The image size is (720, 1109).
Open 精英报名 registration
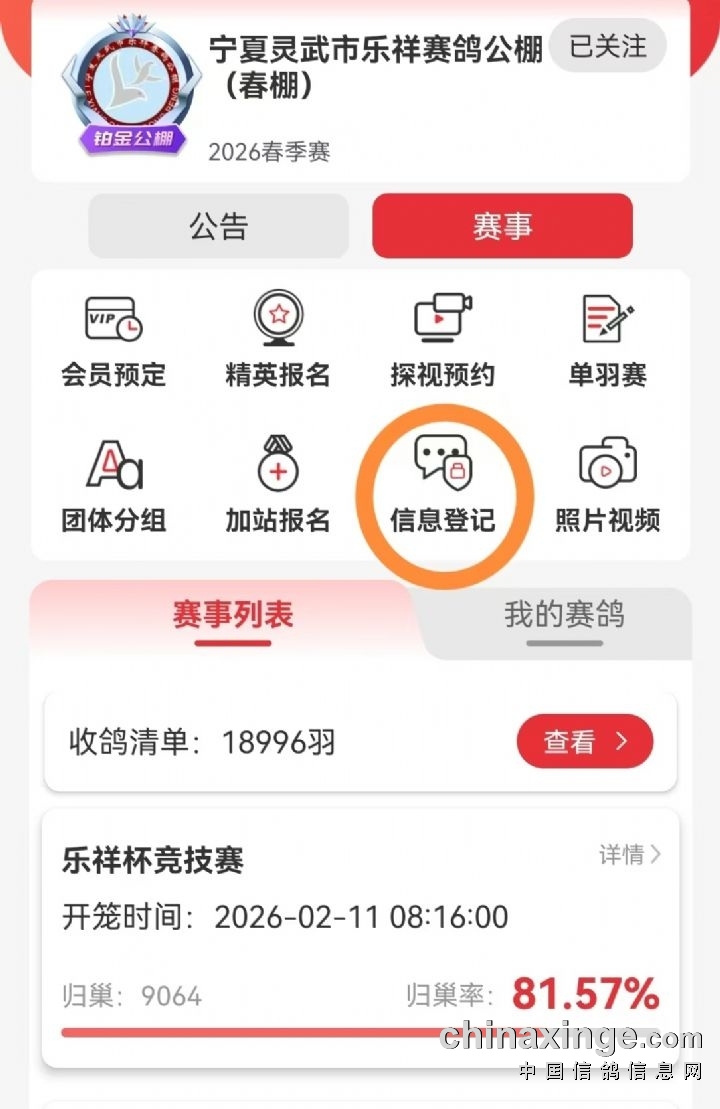click(x=278, y=341)
